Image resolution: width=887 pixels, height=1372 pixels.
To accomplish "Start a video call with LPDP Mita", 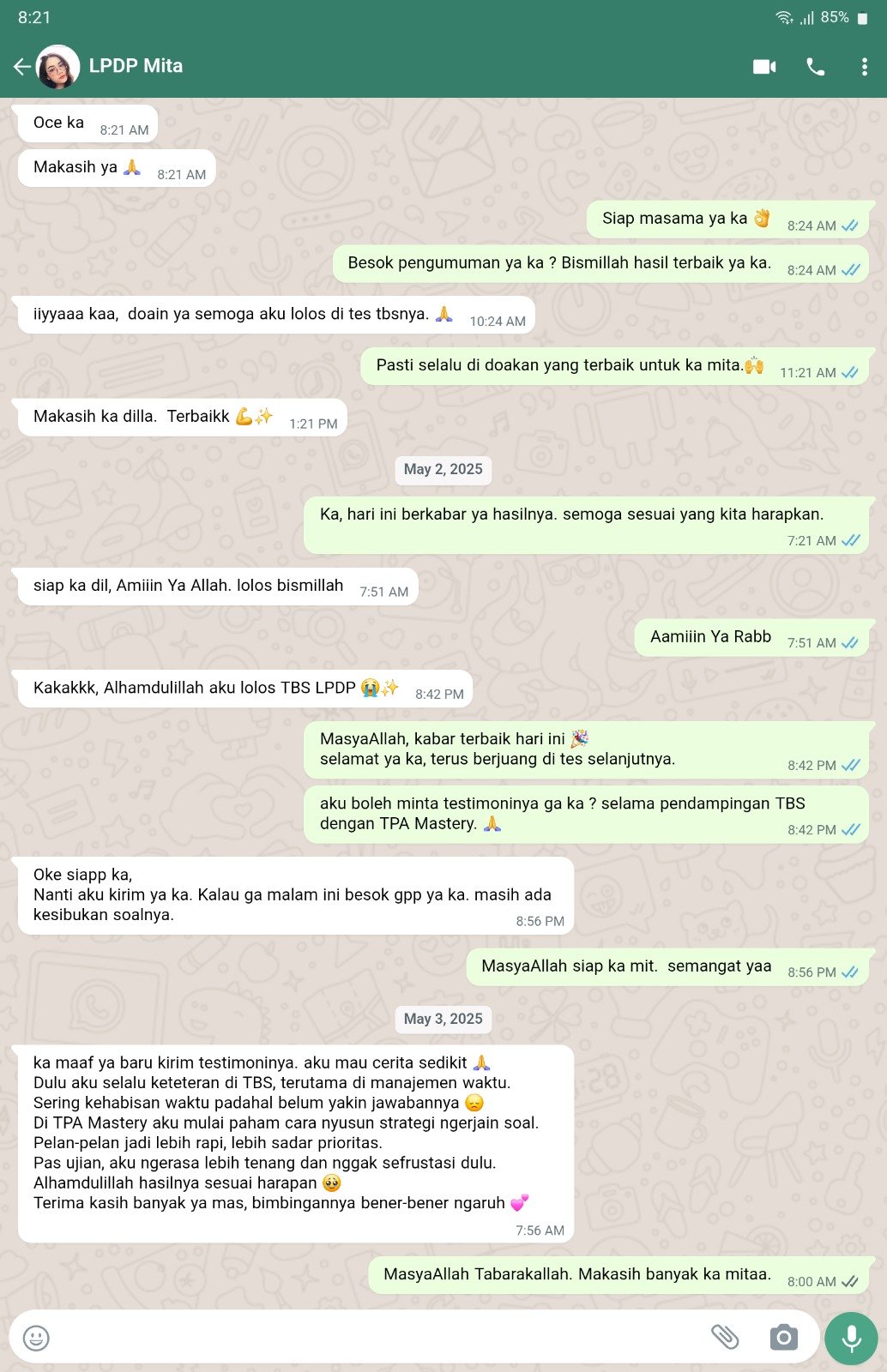I will click(764, 67).
